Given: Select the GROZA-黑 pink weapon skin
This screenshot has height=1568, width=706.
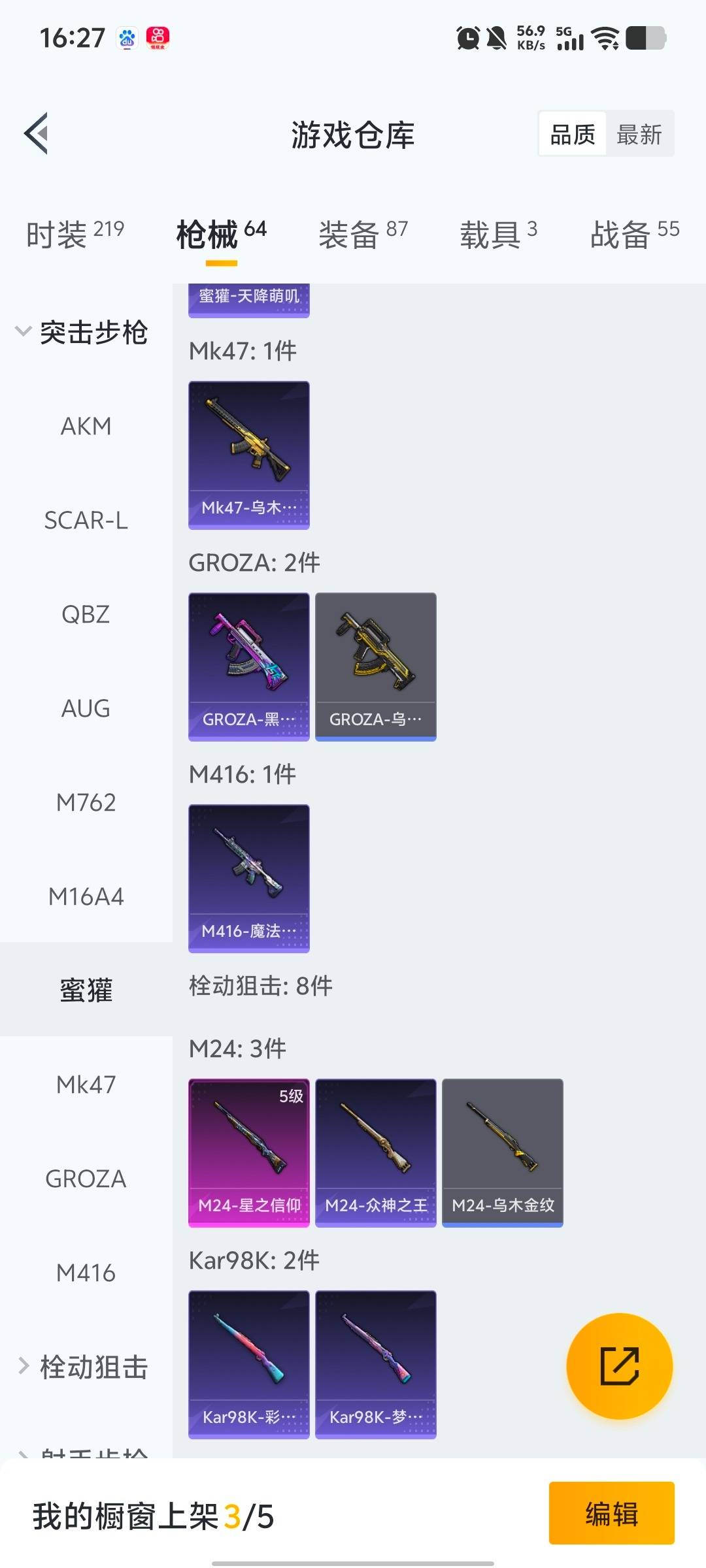Looking at the screenshot, I should click(248, 666).
